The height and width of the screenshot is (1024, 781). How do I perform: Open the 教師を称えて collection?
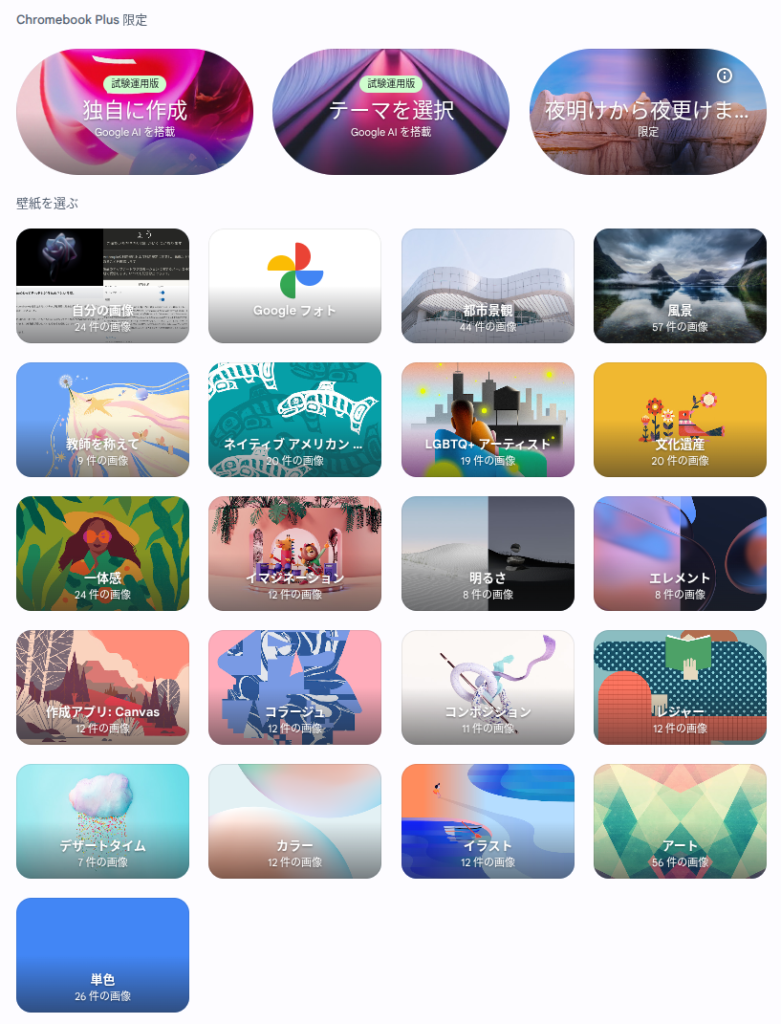103,420
